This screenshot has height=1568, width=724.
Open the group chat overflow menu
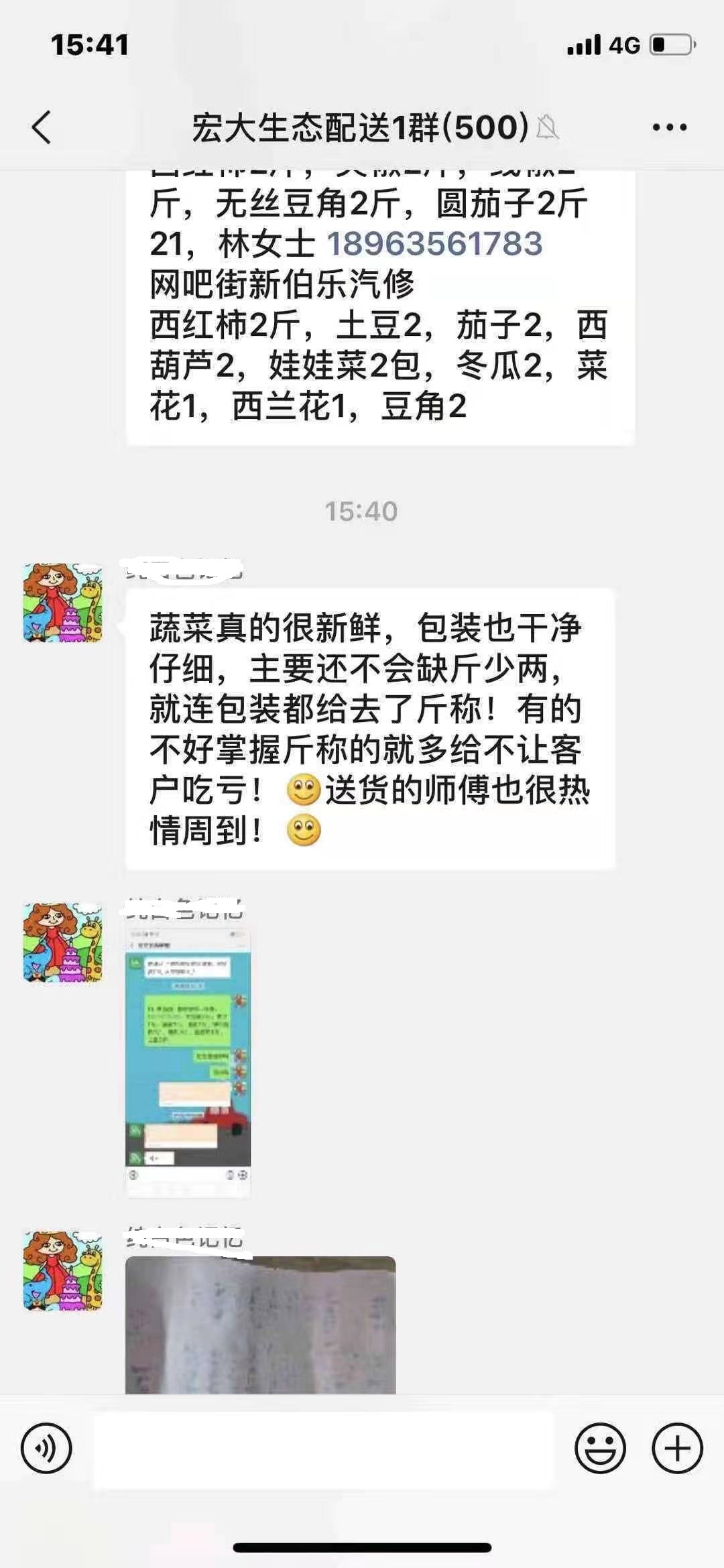coord(670,127)
